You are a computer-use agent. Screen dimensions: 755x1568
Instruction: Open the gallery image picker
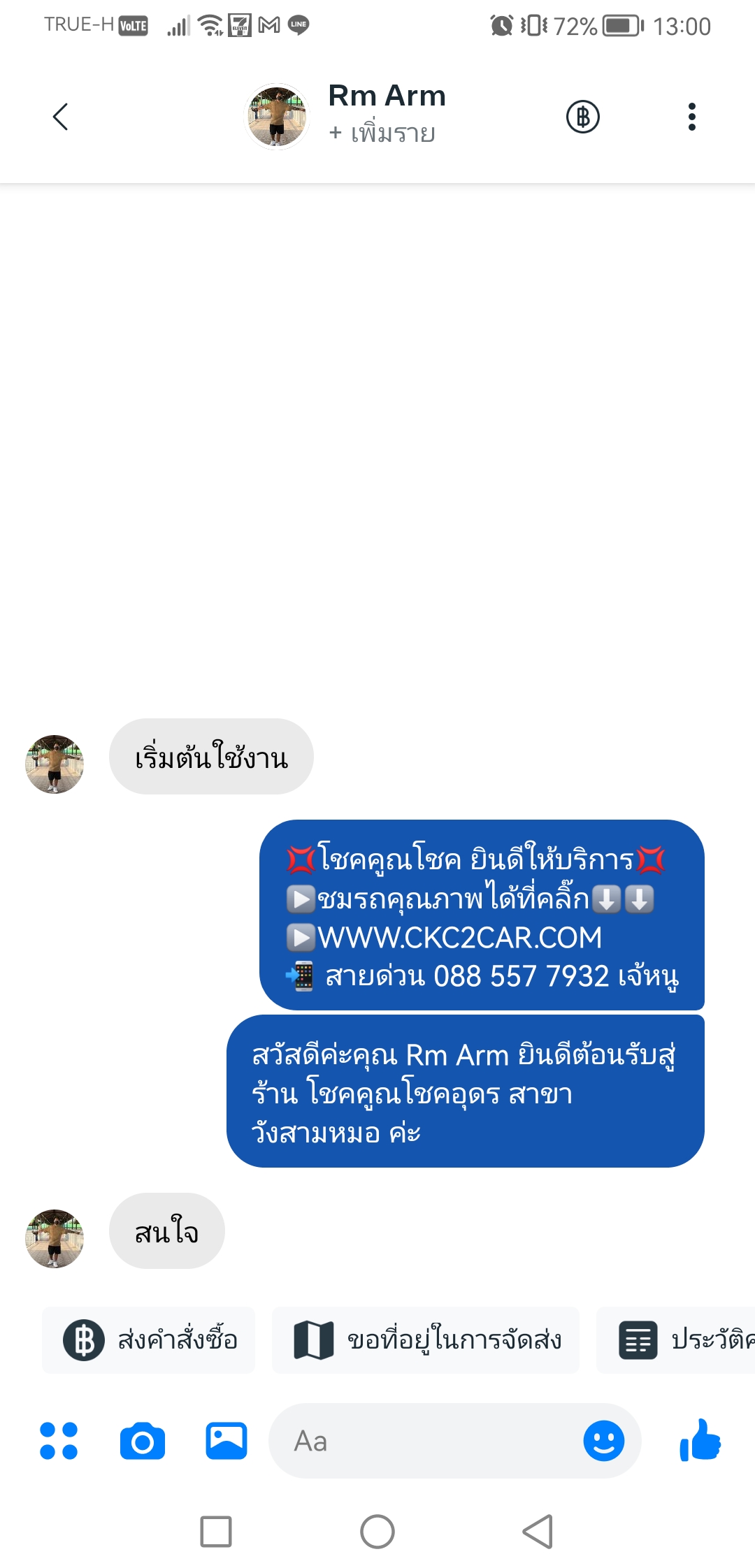(226, 1441)
